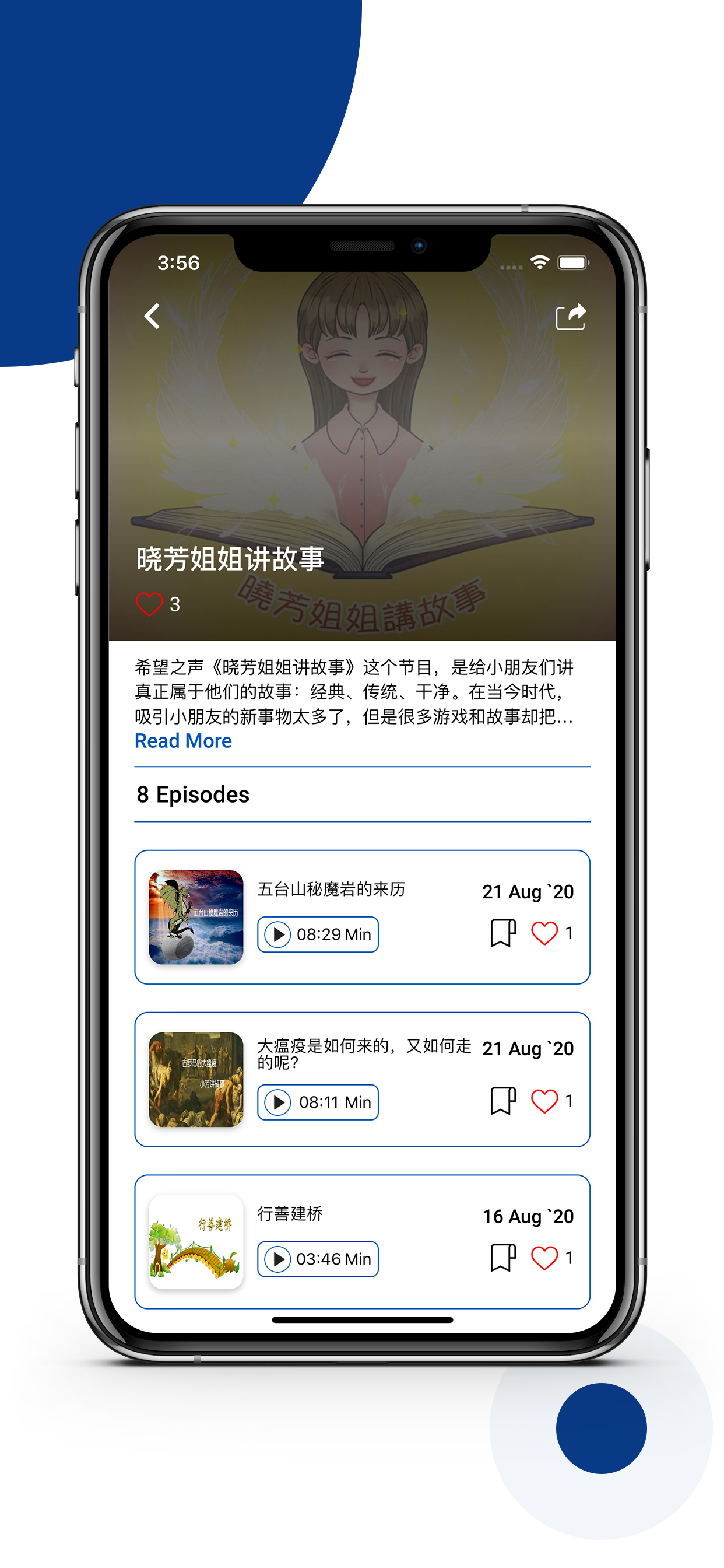Screen dimensions: 724x1568
Task: Open the 行善建桥 episode thumbnail
Action: [196, 1242]
